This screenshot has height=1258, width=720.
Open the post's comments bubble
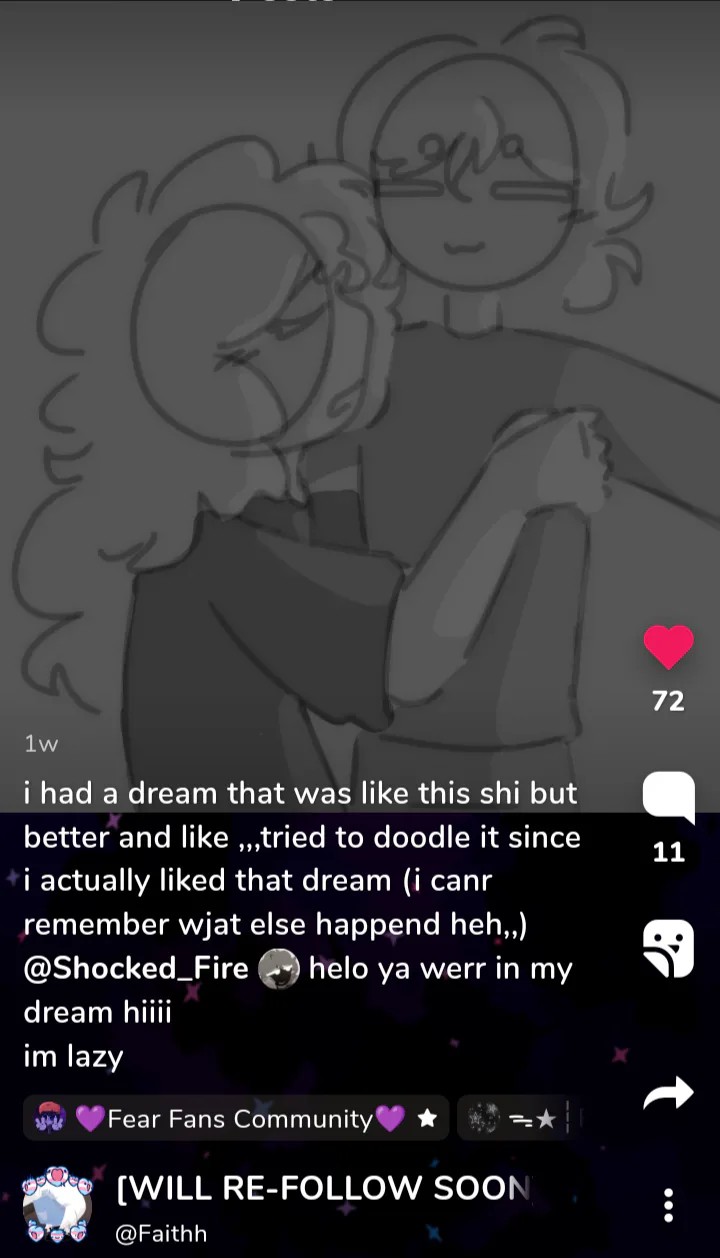click(668, 798)
